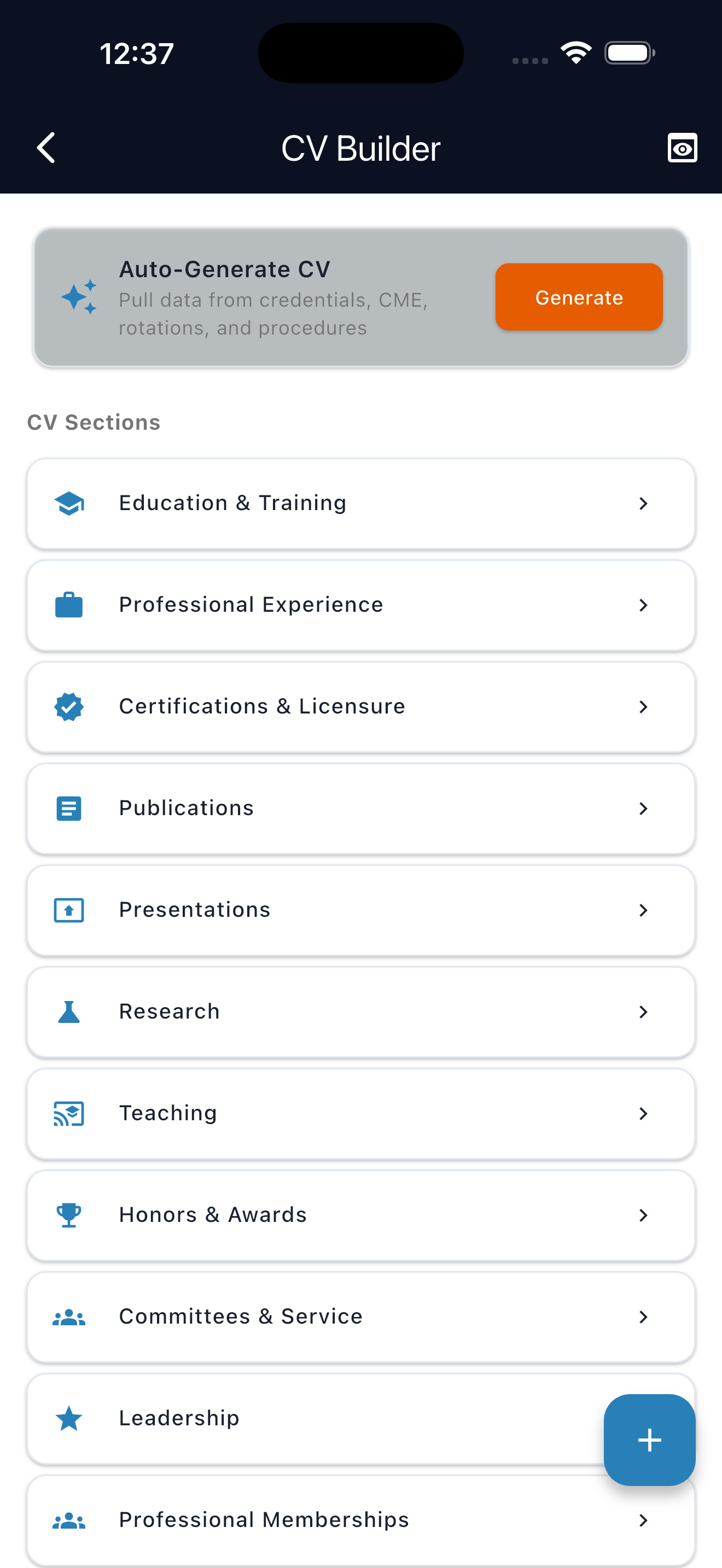The height and width of the screenshot is (1568, 722).
Task: Open the Professional Experience section row
Action: click(x=361, y=605)
